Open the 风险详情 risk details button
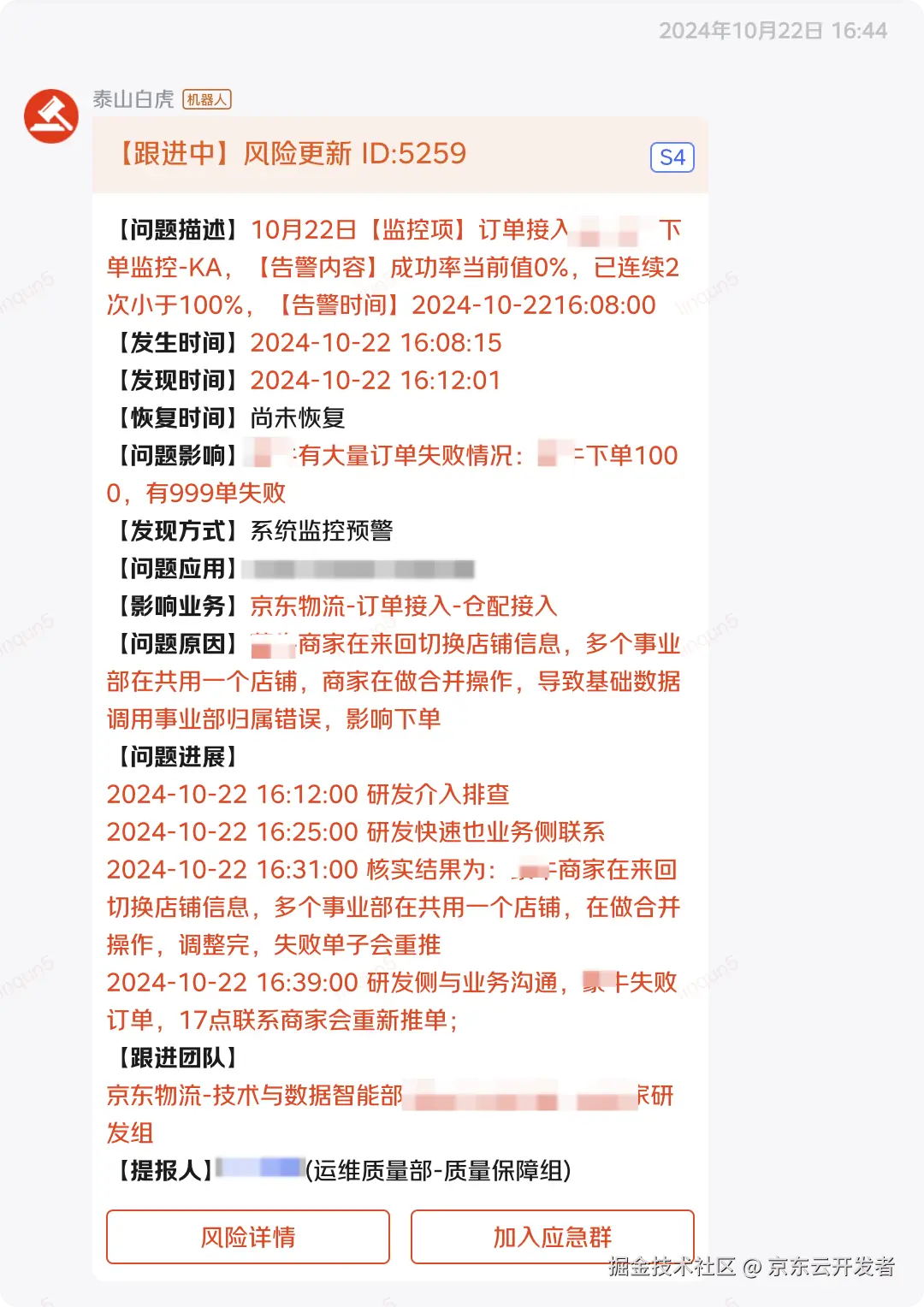The image size is (924, 1307). [x=247, y=1237]
